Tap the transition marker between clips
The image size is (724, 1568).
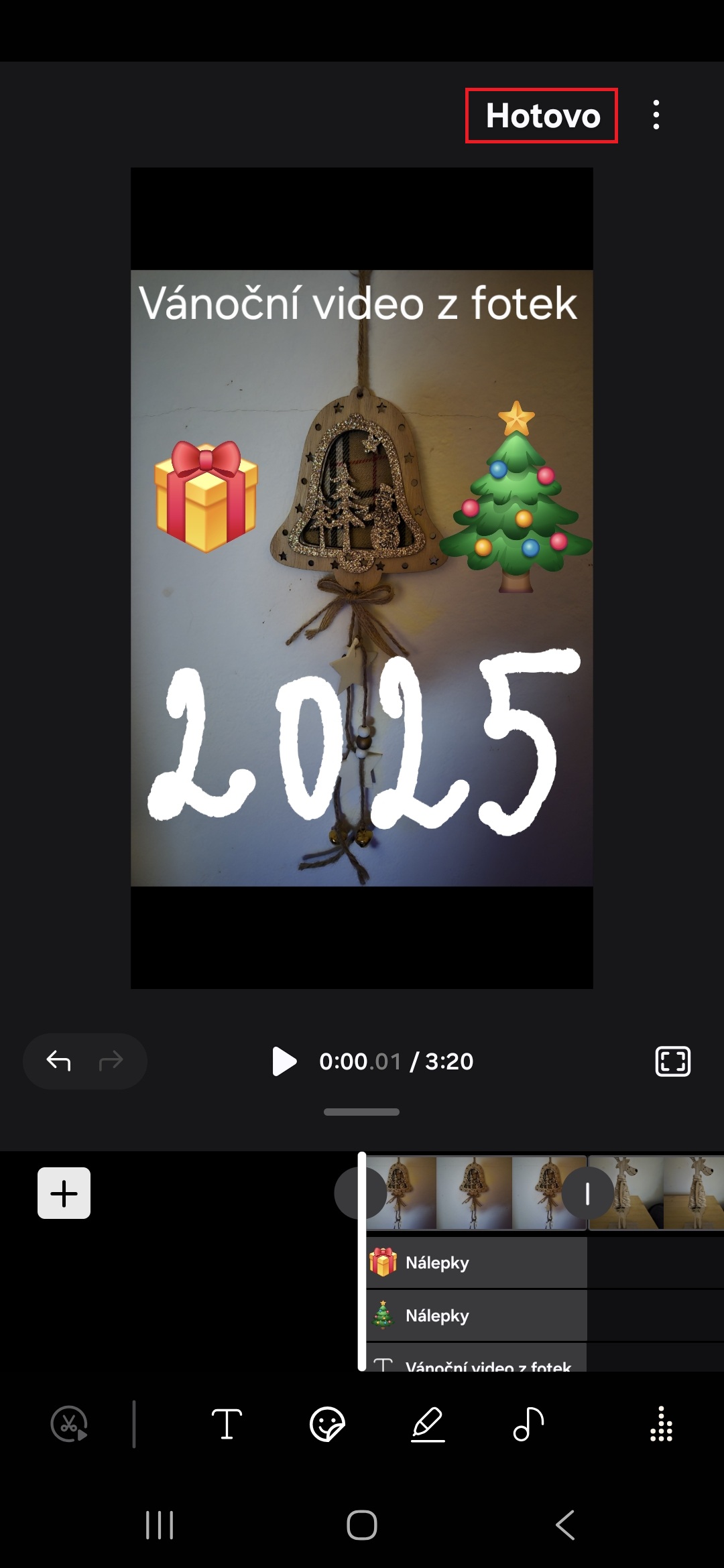click(587, 1193)
